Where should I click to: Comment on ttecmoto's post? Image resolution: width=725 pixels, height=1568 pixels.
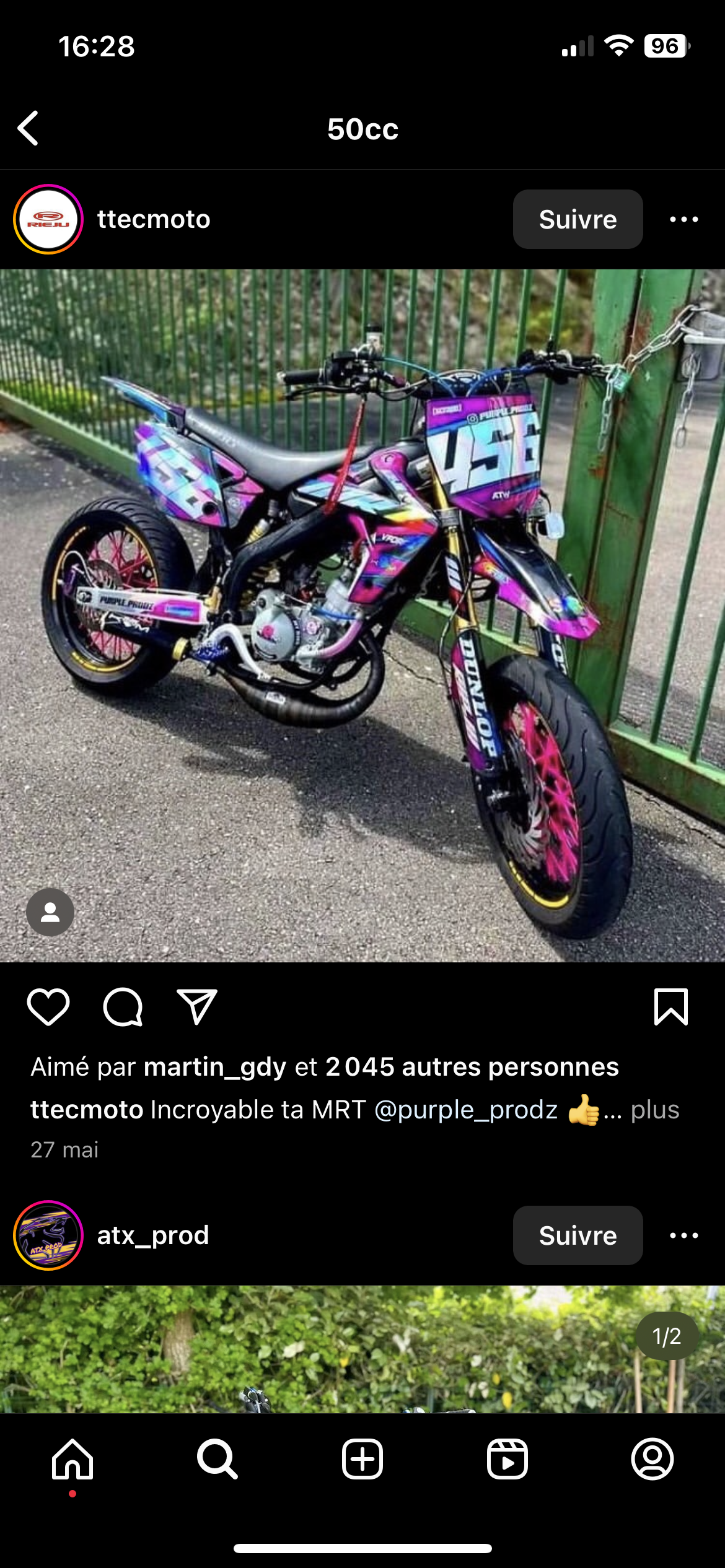tap(123, 1007)
